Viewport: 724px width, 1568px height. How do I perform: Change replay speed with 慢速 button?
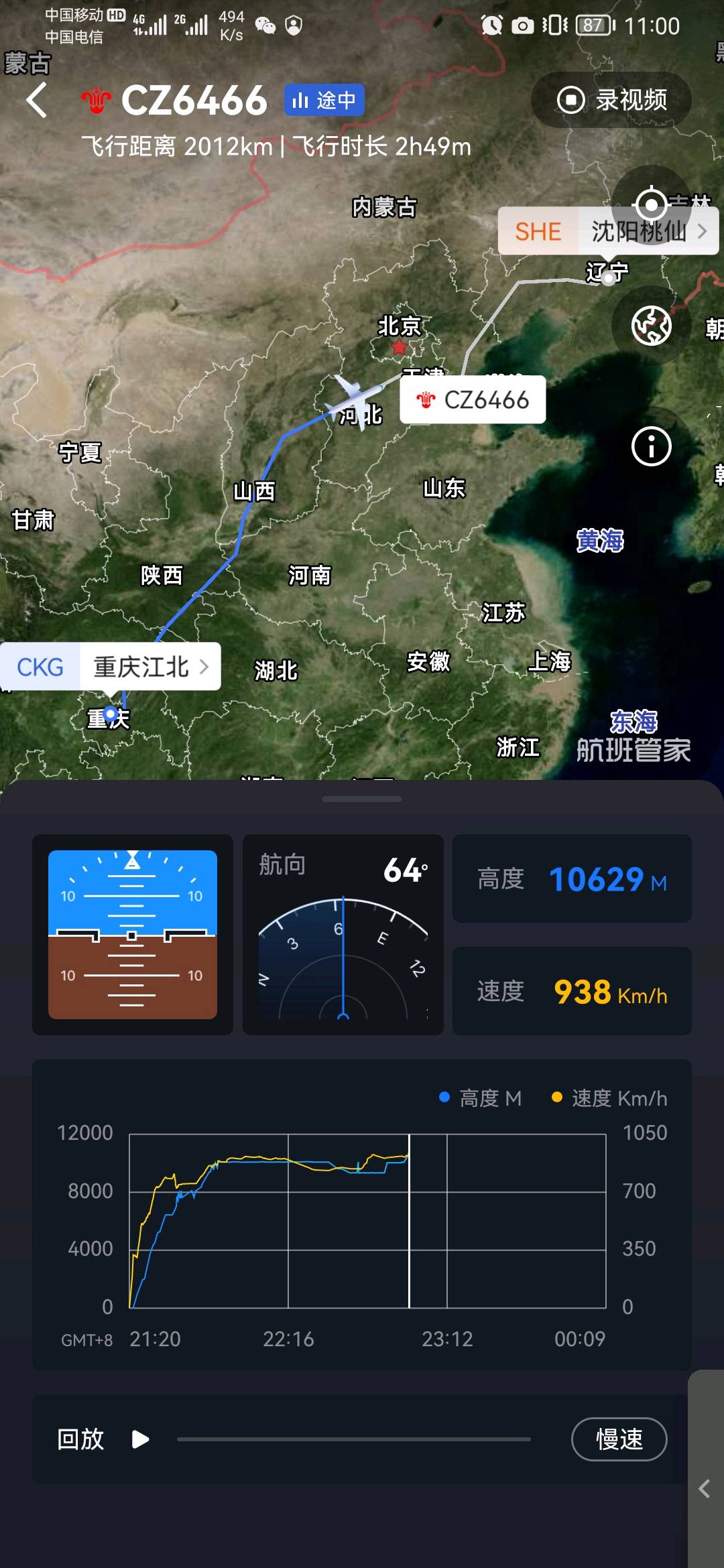[x=619, y=1439]
